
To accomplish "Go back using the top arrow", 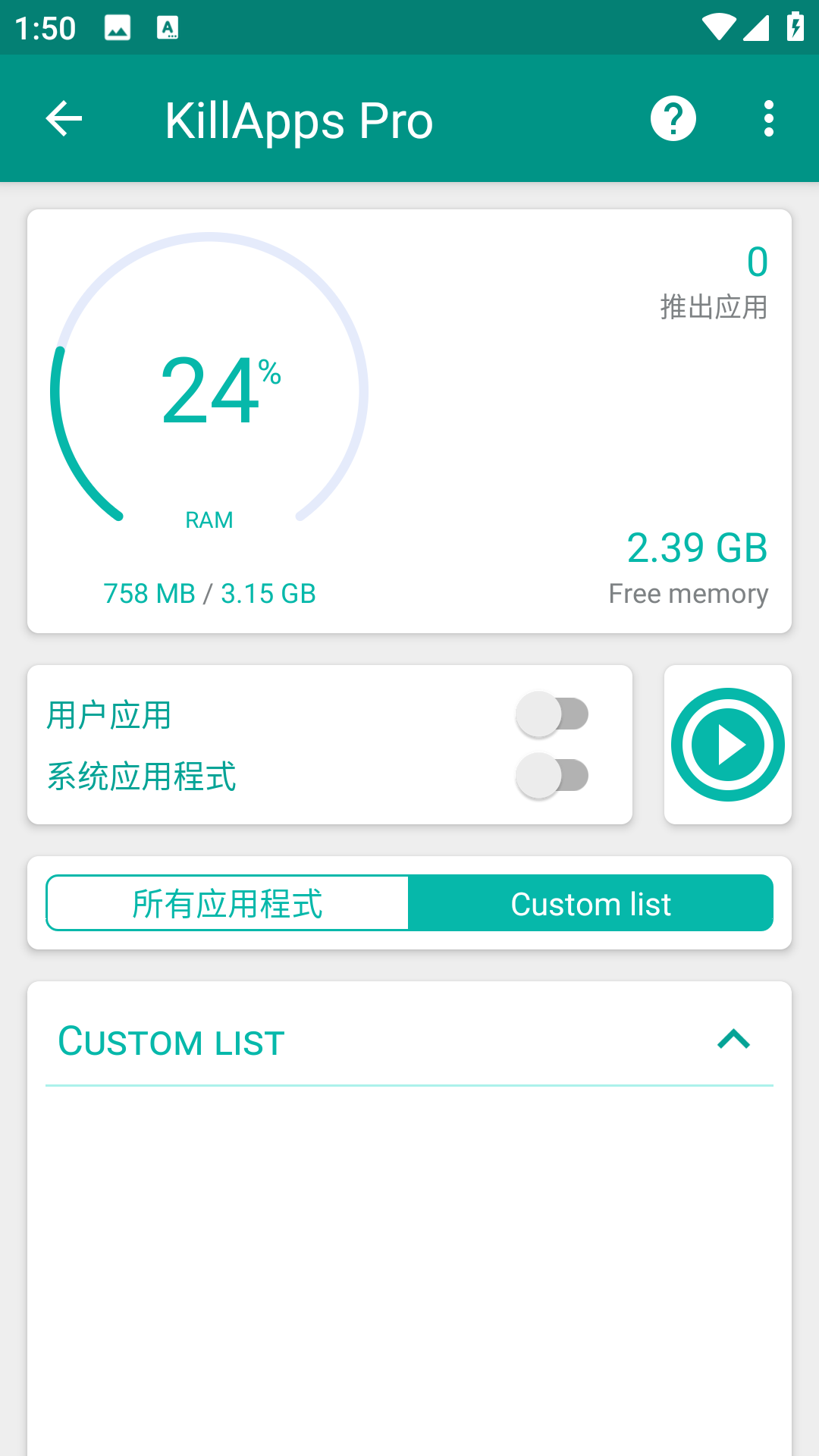I will (64, 119).
